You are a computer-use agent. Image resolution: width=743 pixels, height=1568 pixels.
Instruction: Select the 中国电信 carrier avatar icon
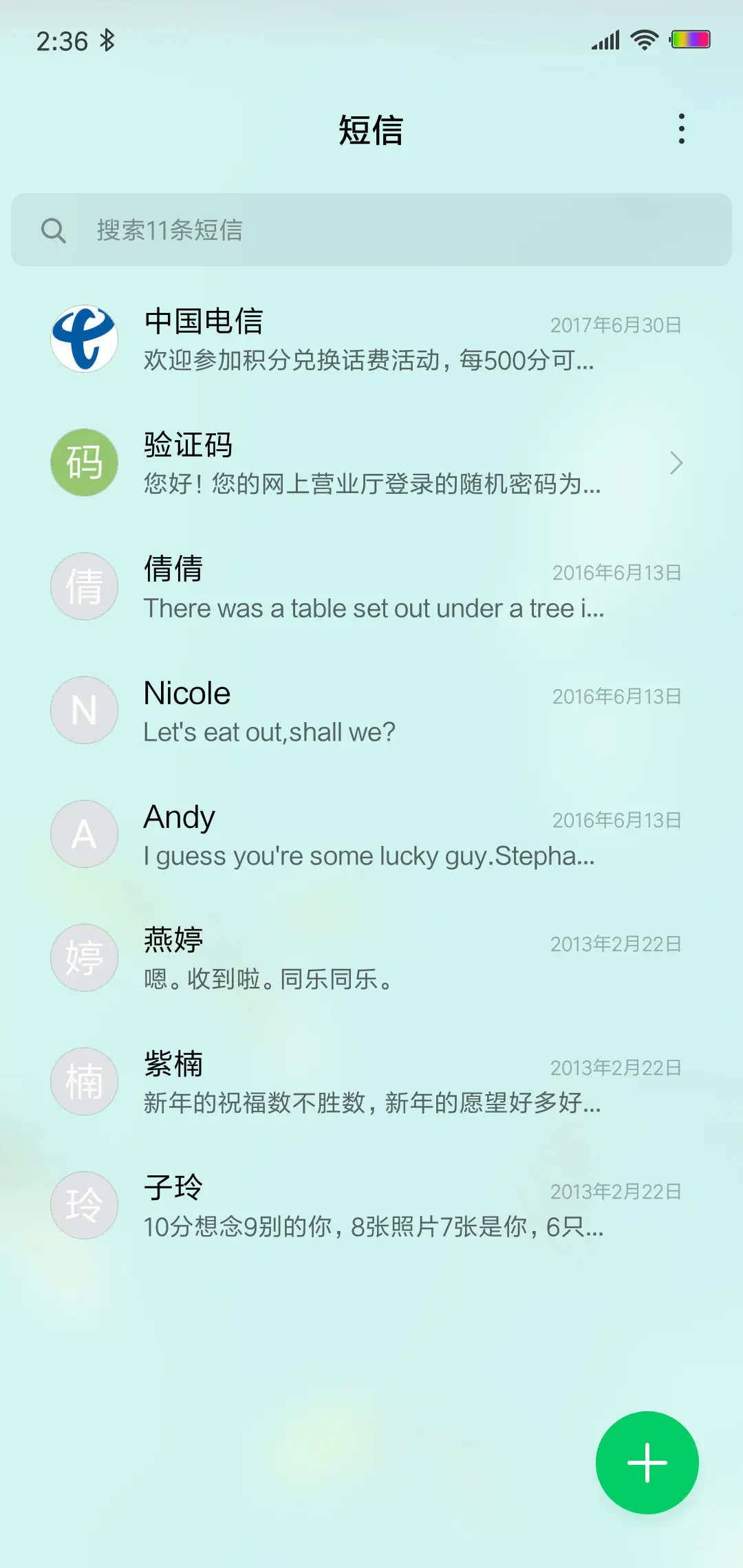point(84,338)
